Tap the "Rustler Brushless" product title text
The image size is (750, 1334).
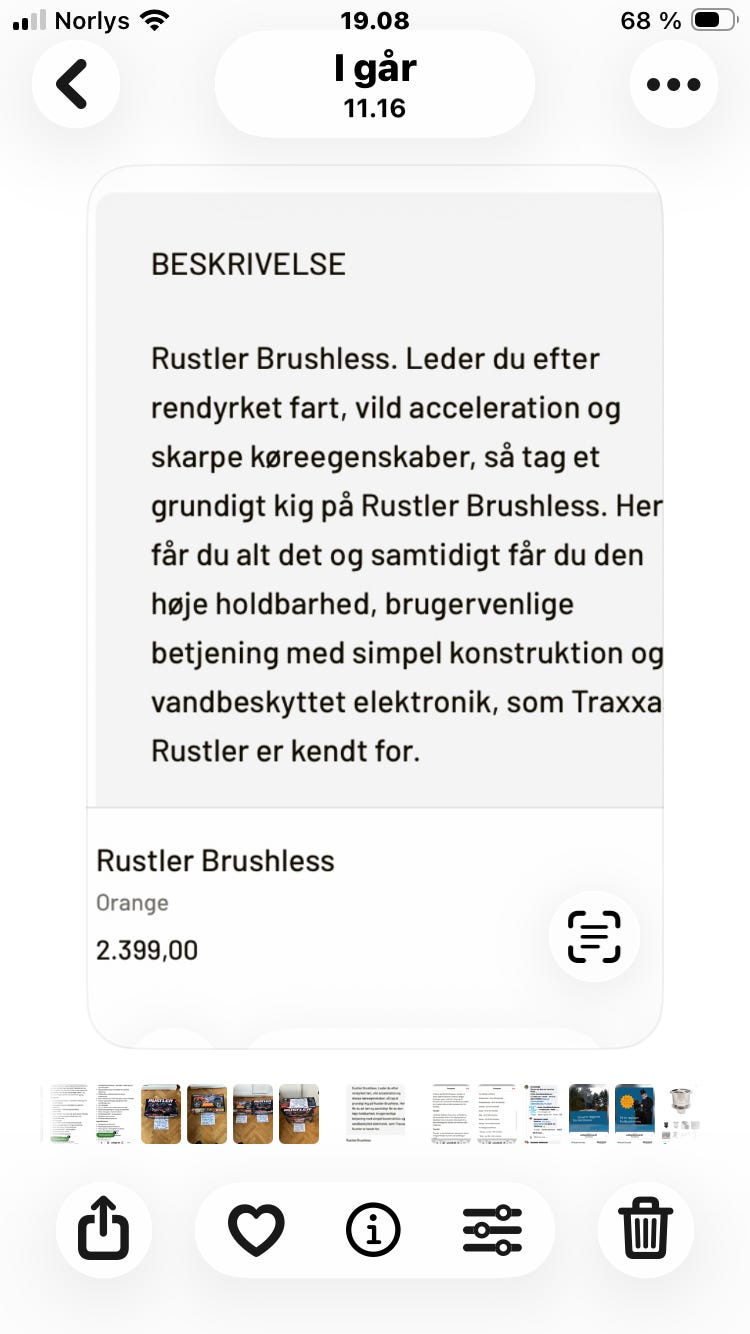(x=215, y=860)
